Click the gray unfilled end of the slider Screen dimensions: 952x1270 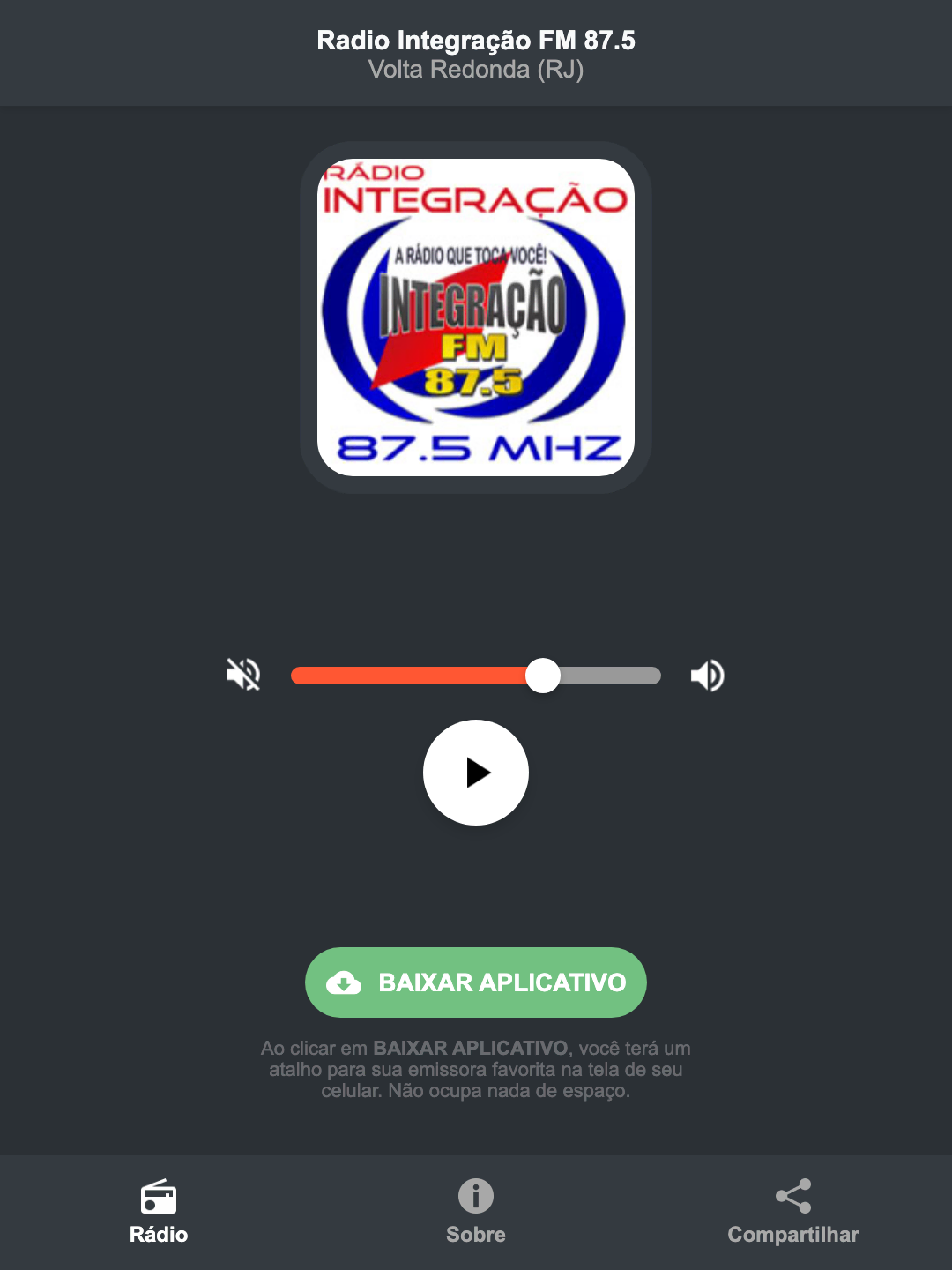coord(617,675)
